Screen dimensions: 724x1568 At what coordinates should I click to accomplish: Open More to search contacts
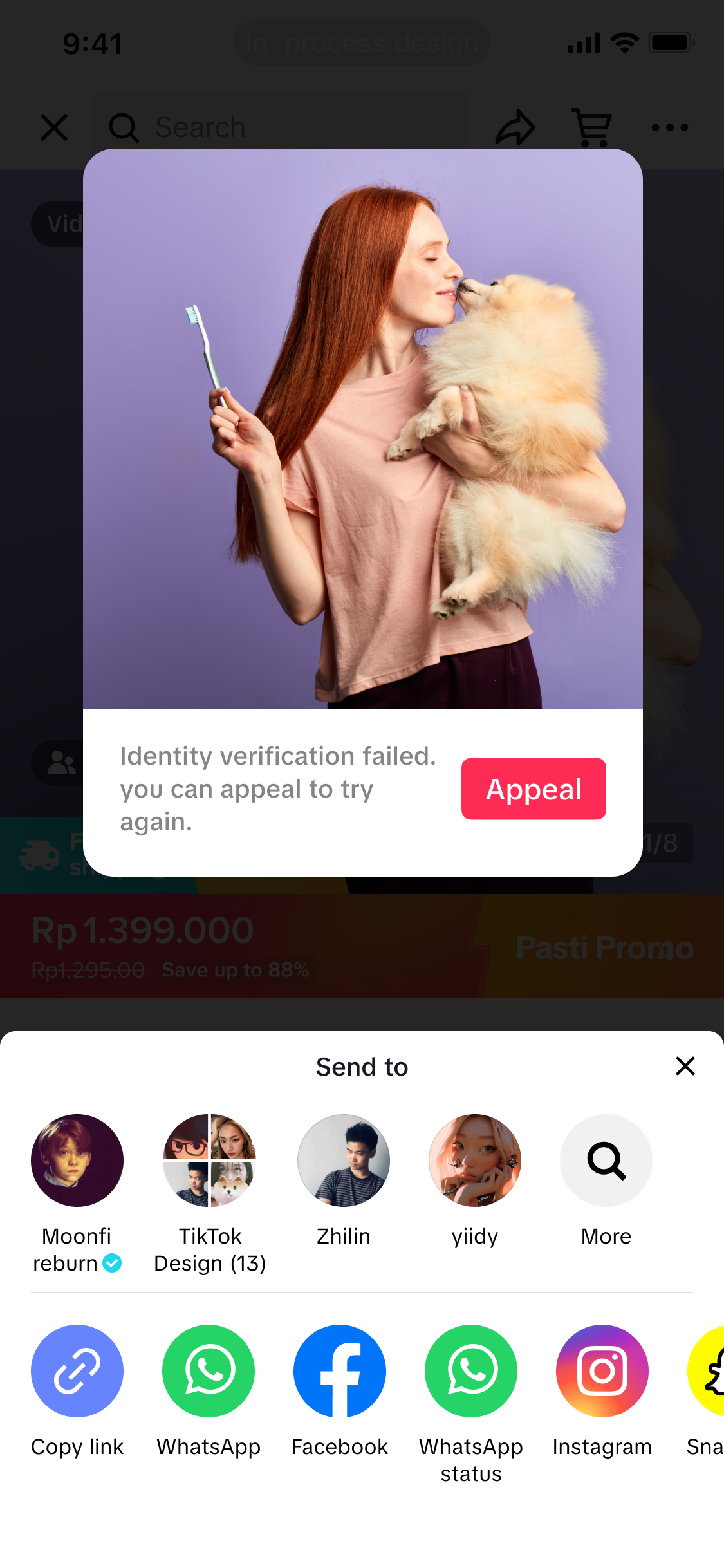coord(606,1160)
